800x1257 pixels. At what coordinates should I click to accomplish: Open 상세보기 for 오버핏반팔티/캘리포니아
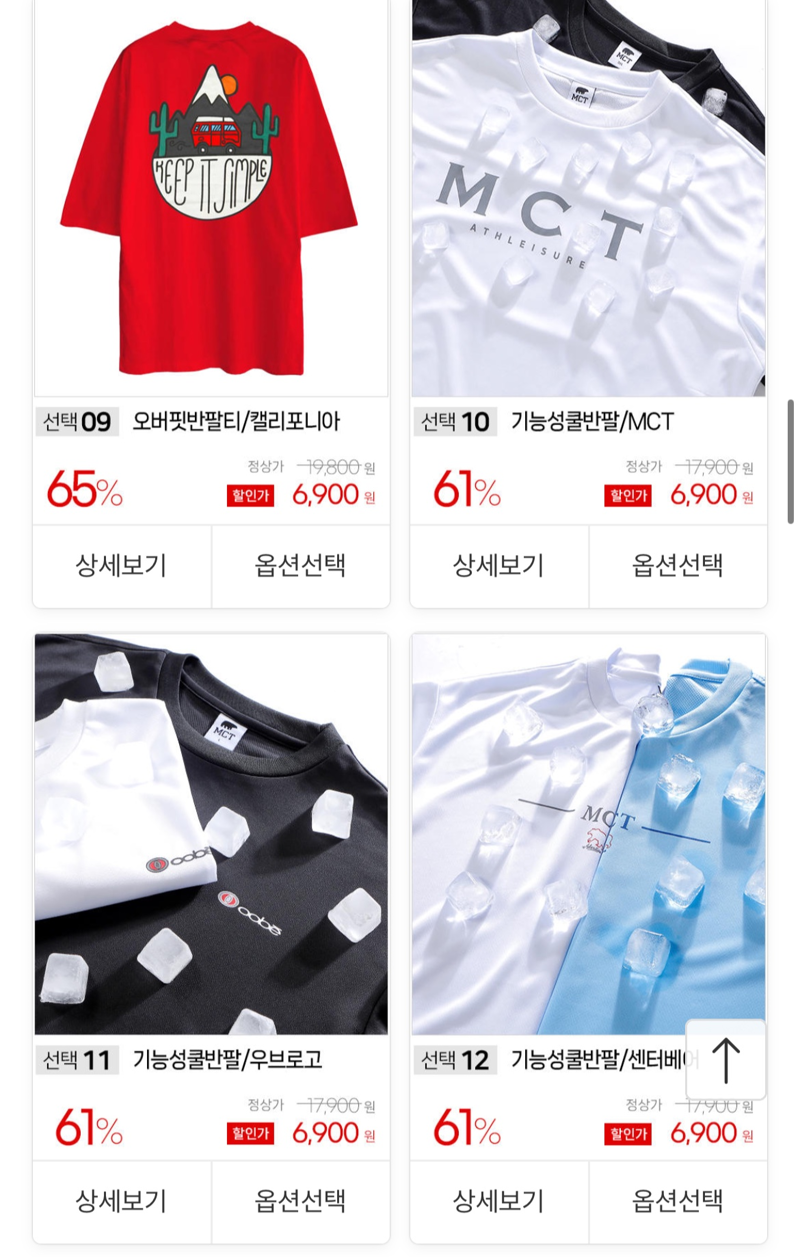[x=121, y=566]
